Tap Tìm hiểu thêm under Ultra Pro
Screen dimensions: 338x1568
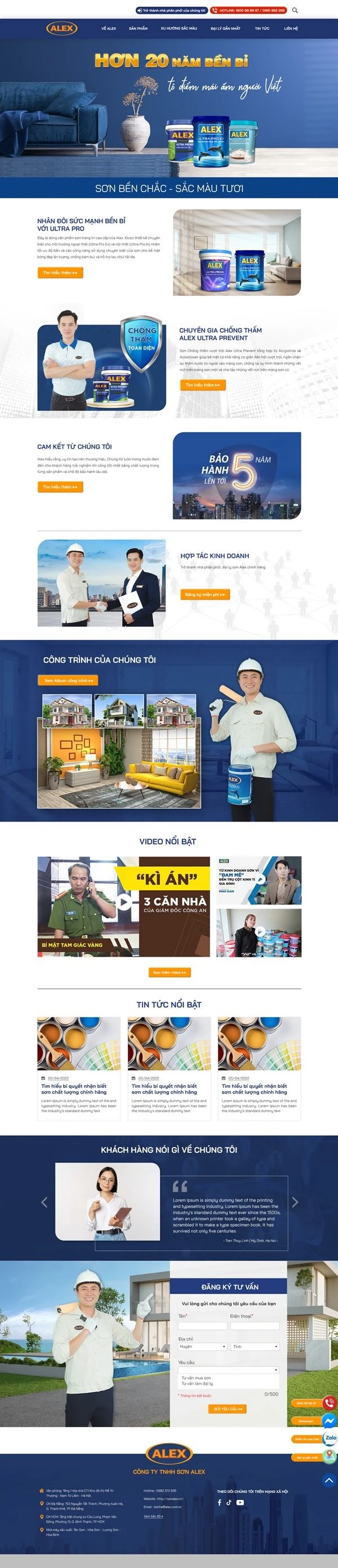click(x=60, y=273)
